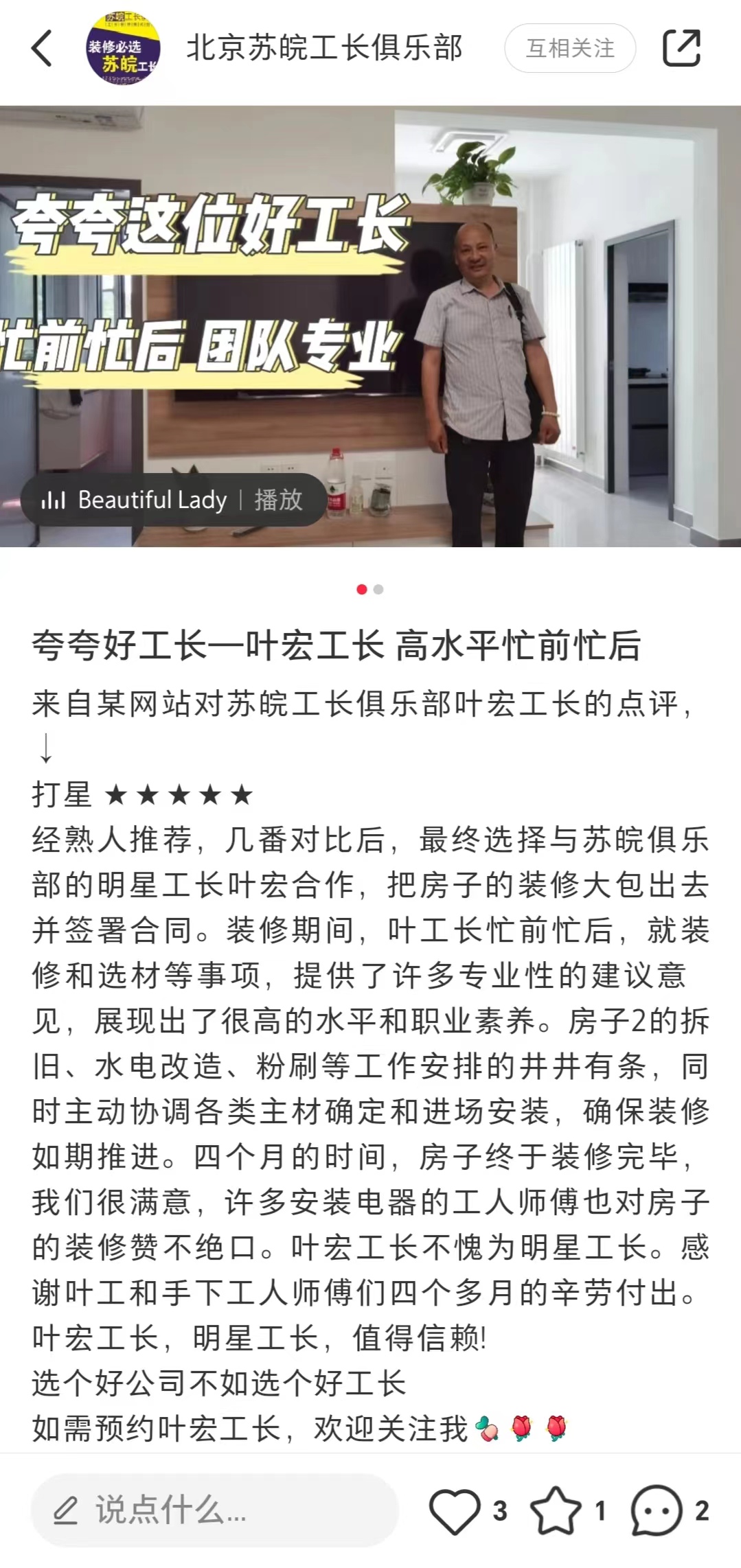Open comments via the speech bubble icon

[657, 1510]
